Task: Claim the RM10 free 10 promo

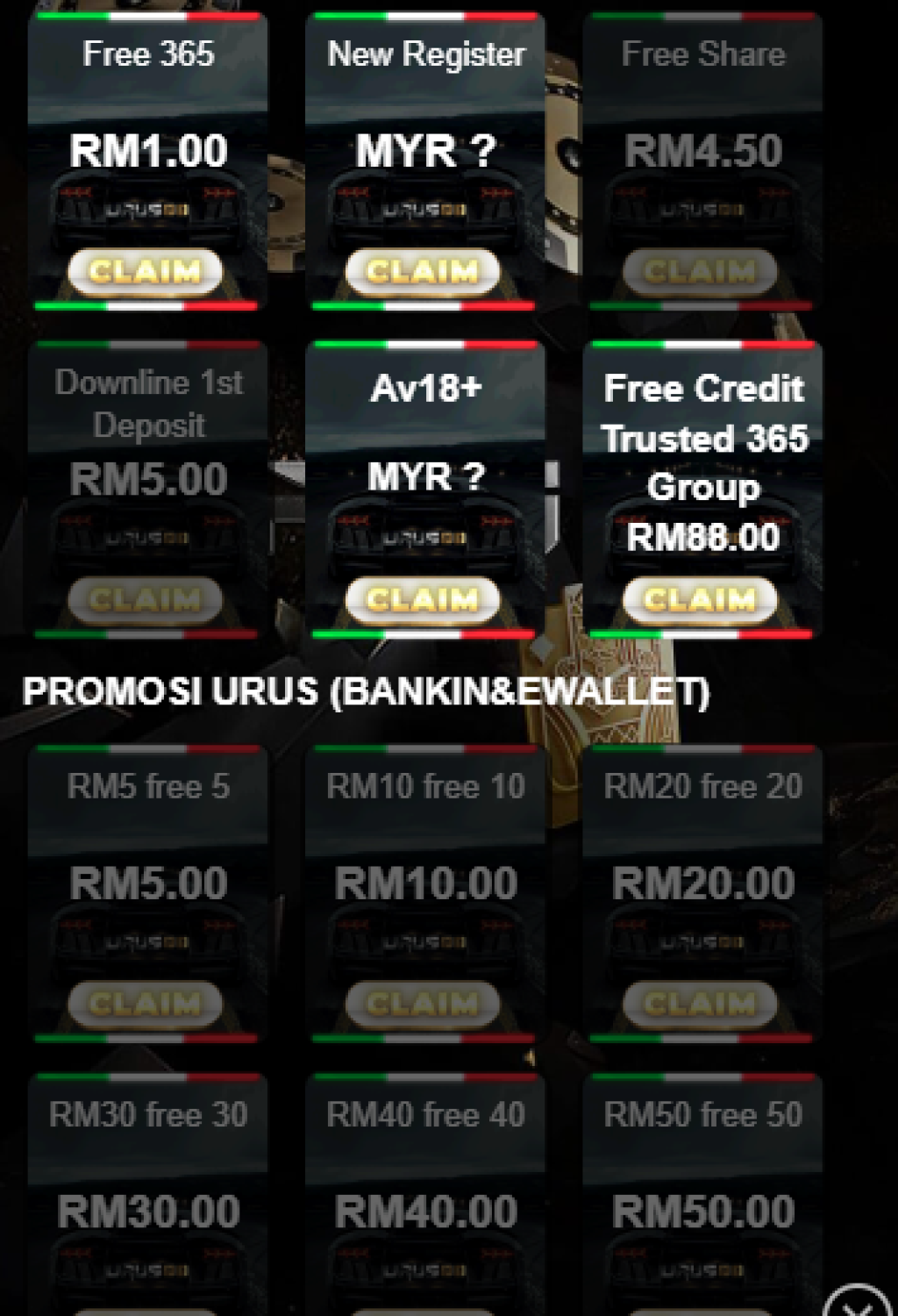Action: pos(423,1003)
